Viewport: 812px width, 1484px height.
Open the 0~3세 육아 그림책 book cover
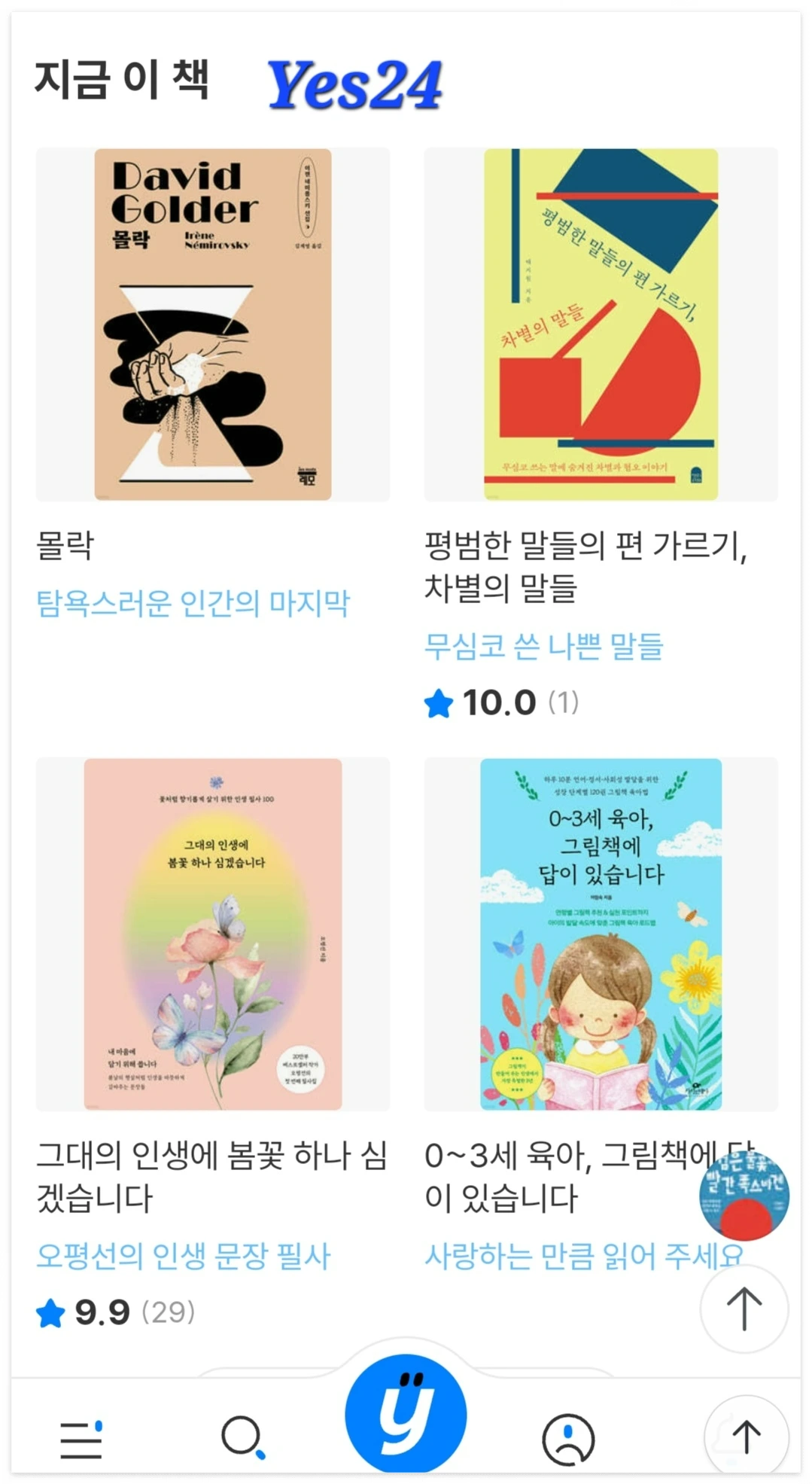coord(601,934)
